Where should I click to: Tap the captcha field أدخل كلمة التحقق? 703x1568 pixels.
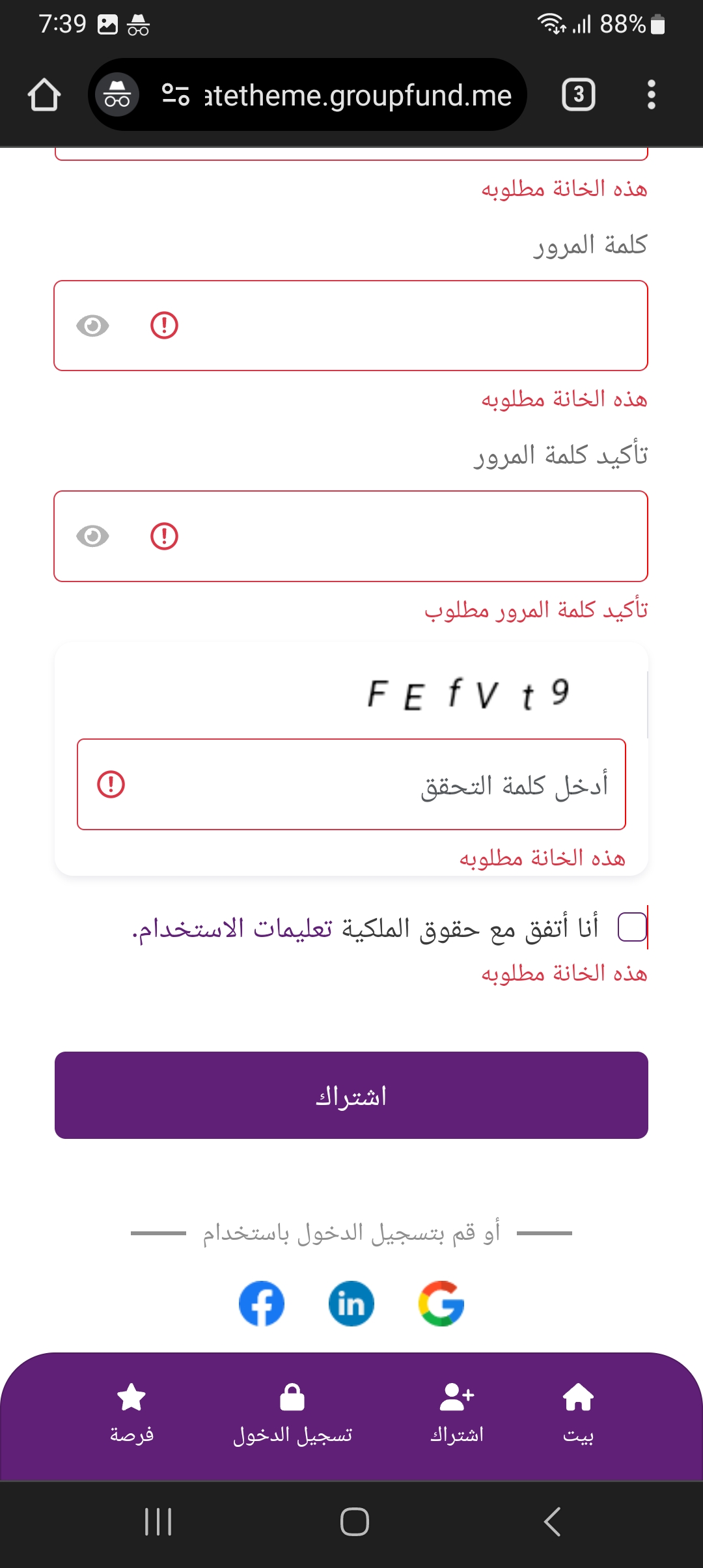[x=351, y=784]
